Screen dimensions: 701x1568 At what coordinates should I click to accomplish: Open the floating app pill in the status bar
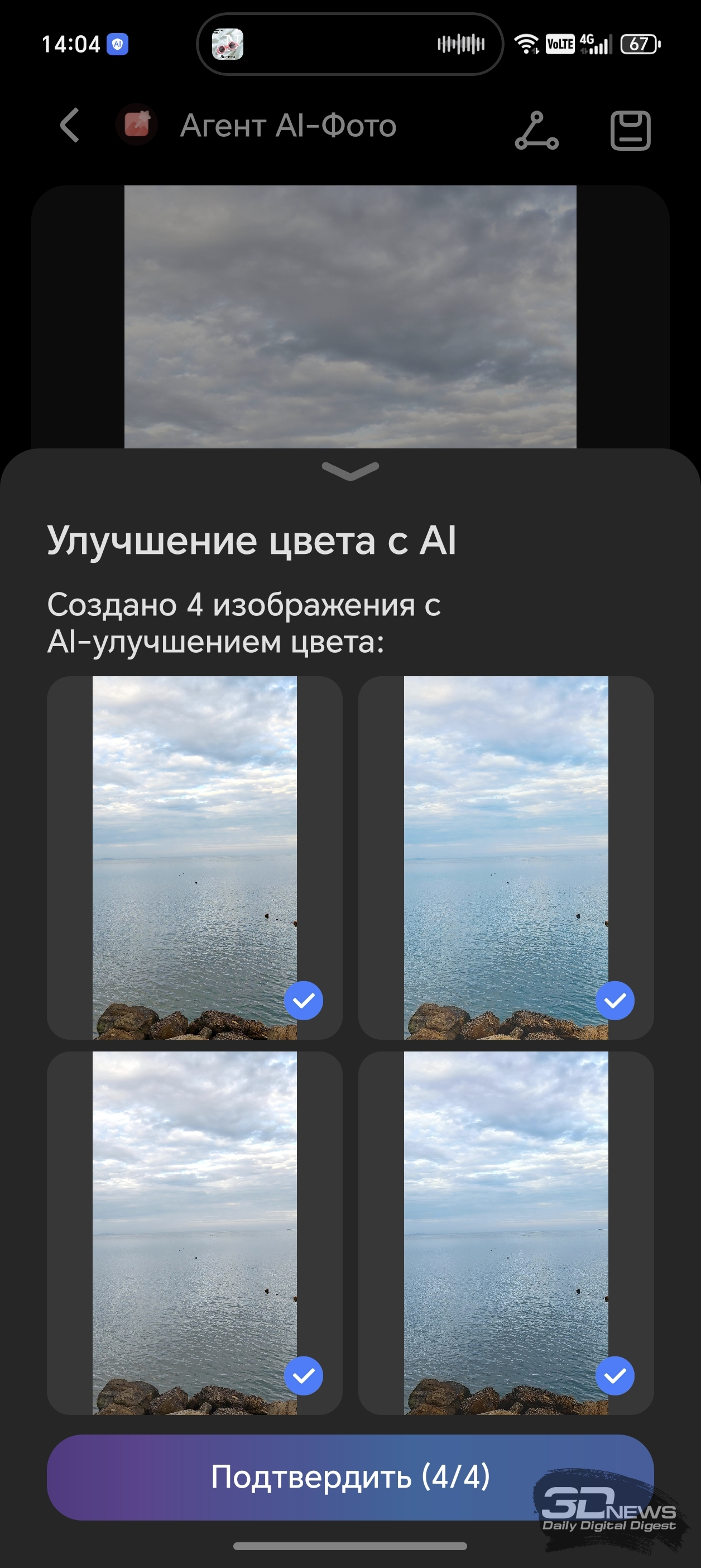point(350,45)
